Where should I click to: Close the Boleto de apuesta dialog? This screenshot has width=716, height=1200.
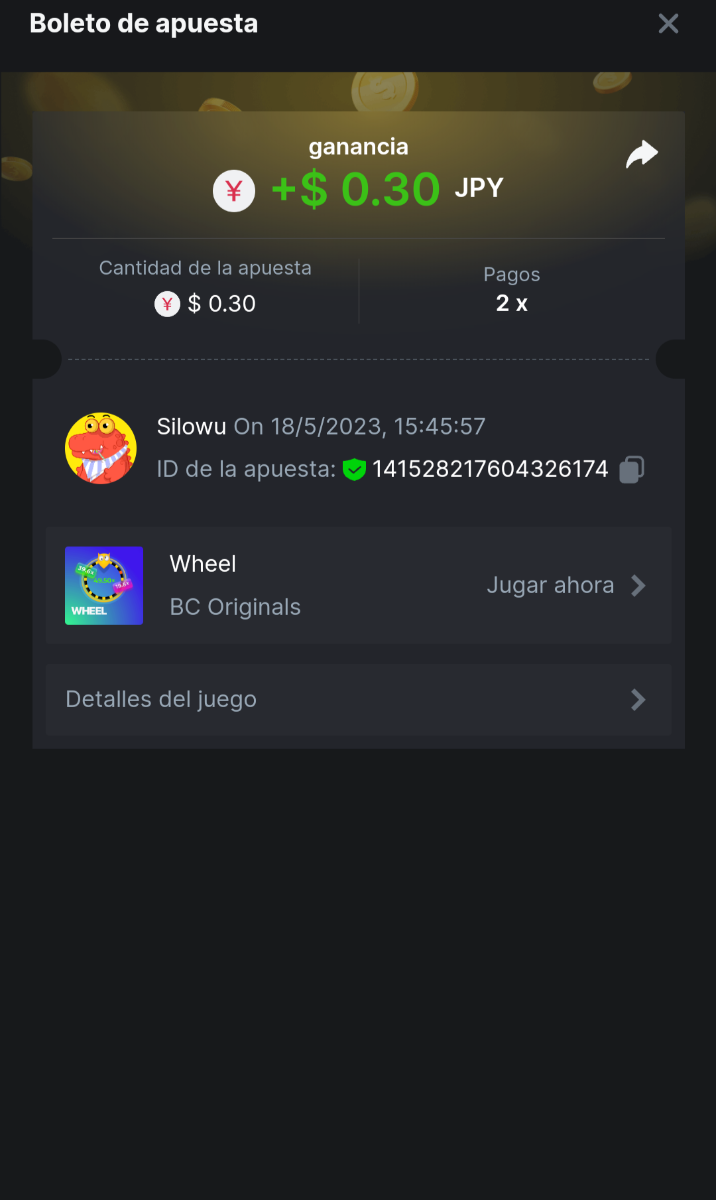tap(668, 24)
